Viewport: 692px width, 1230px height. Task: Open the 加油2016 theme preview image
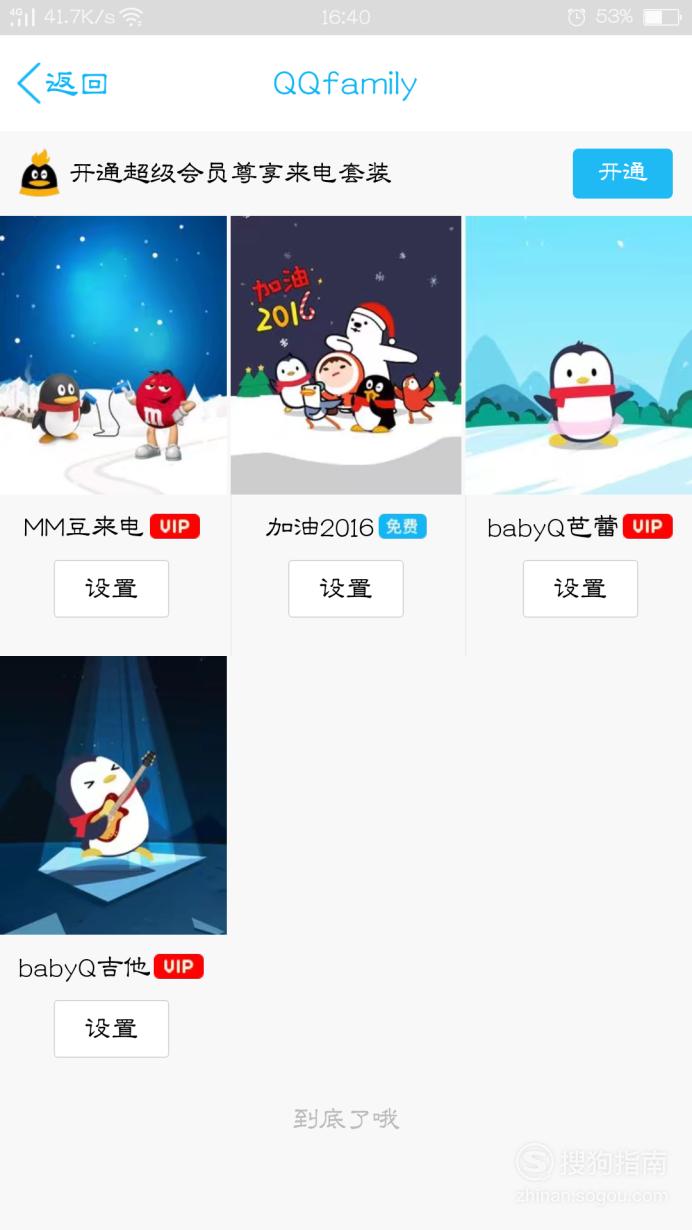click(346, 355)
